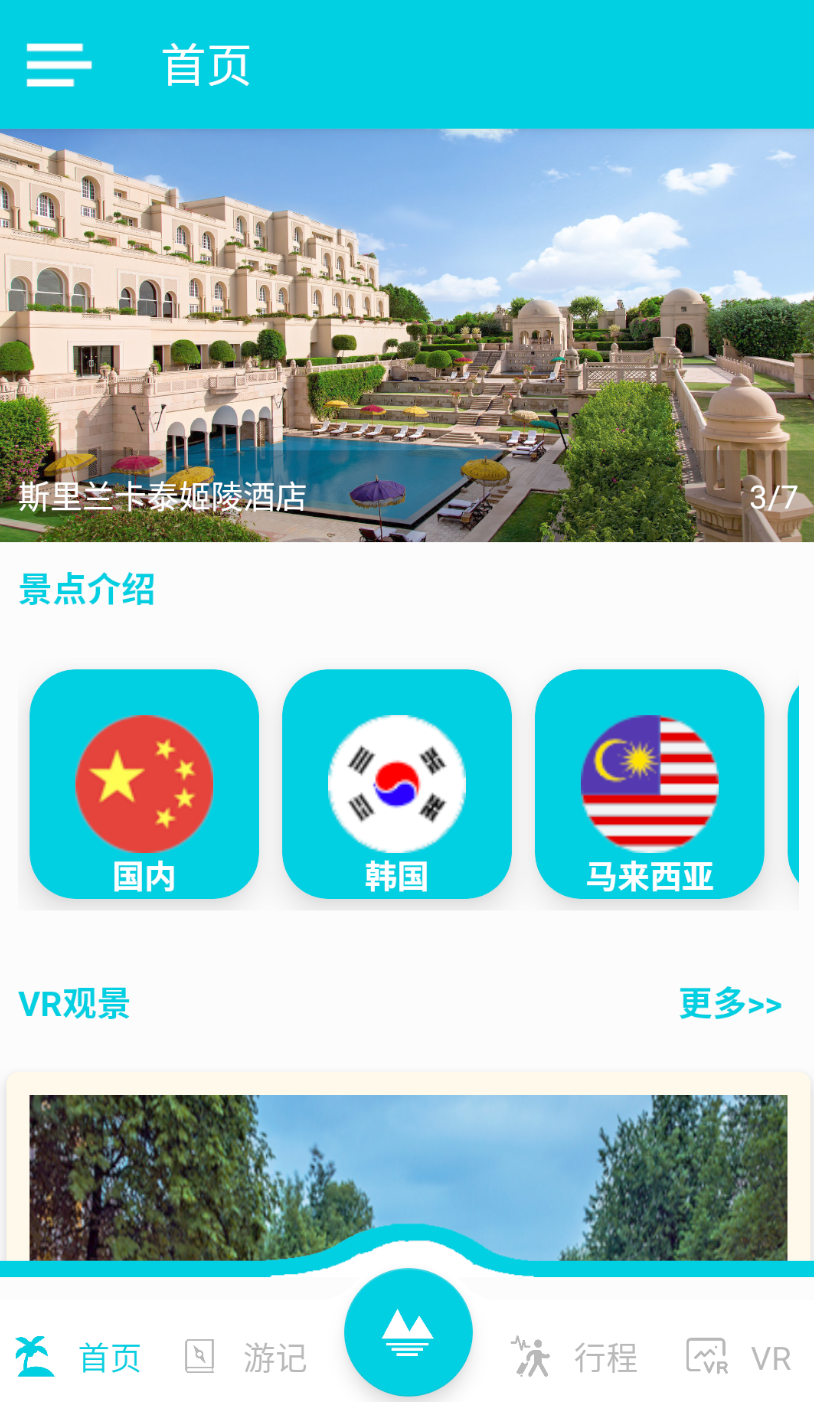Open the VR观景 scenery card

coord(407,1170)
